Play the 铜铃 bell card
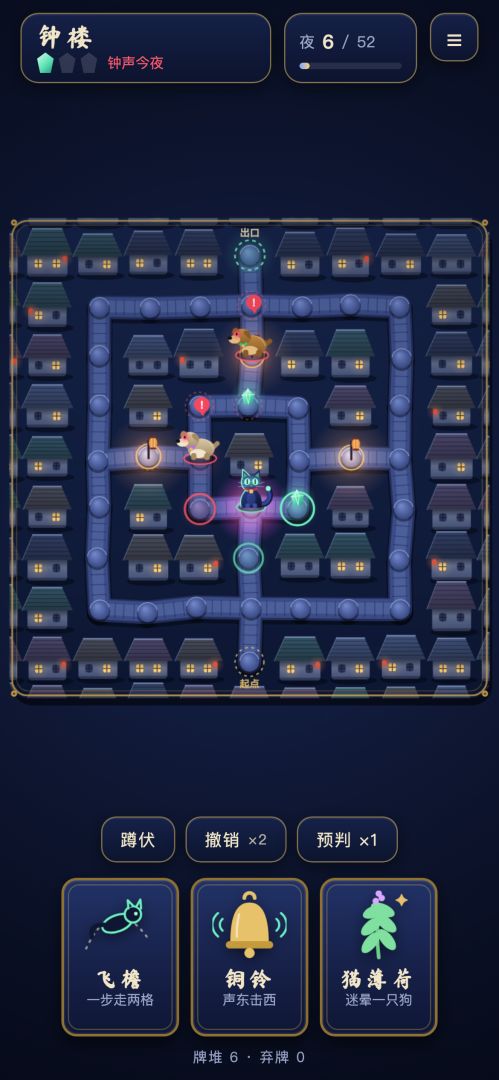The image size is (499, 1080). coord(250,957)
